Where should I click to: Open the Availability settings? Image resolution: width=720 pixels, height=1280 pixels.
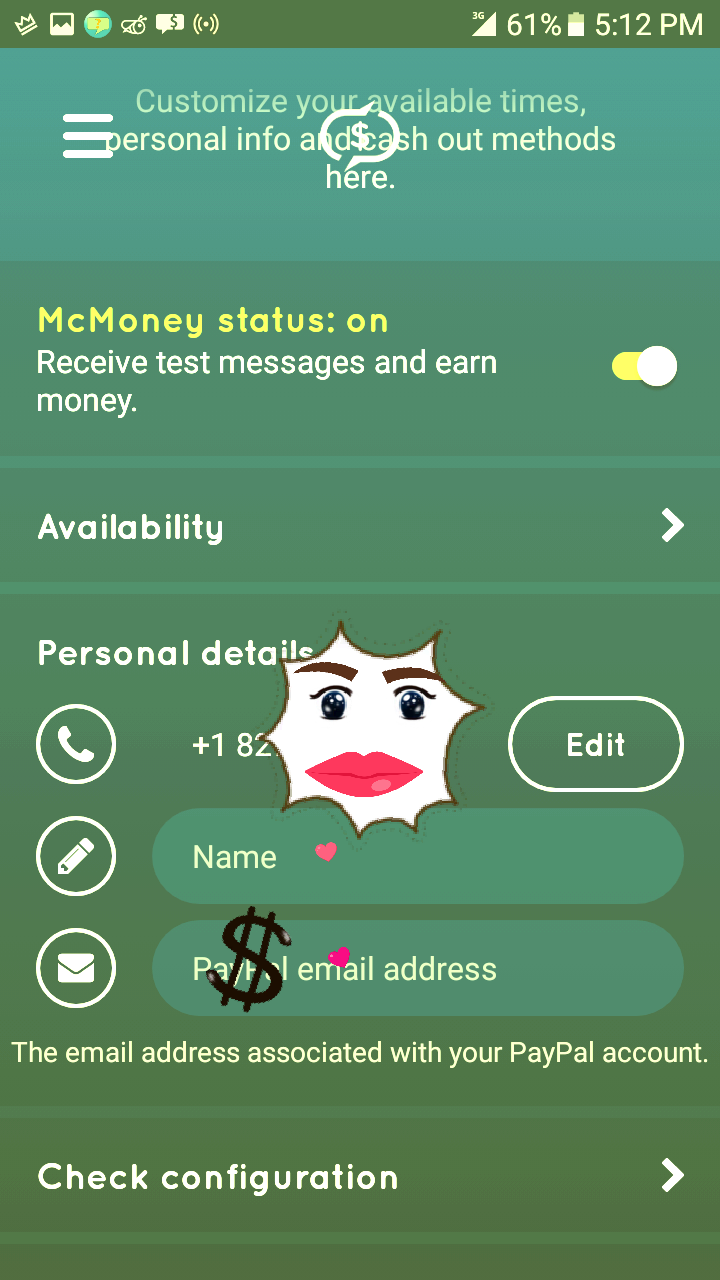pyautogui.click(x=360, y=526)
